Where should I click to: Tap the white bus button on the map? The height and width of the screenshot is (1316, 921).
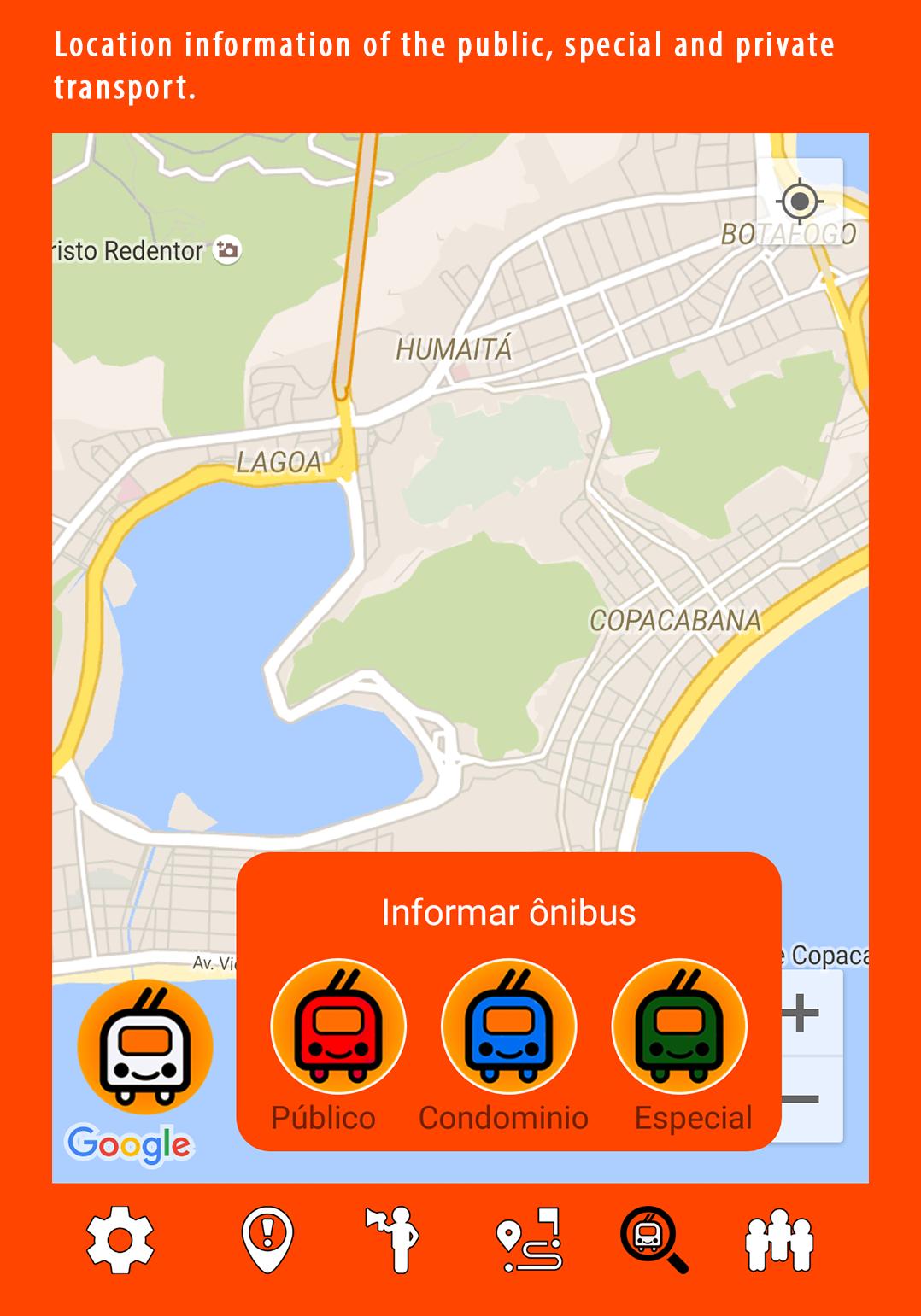[144, 1046]
